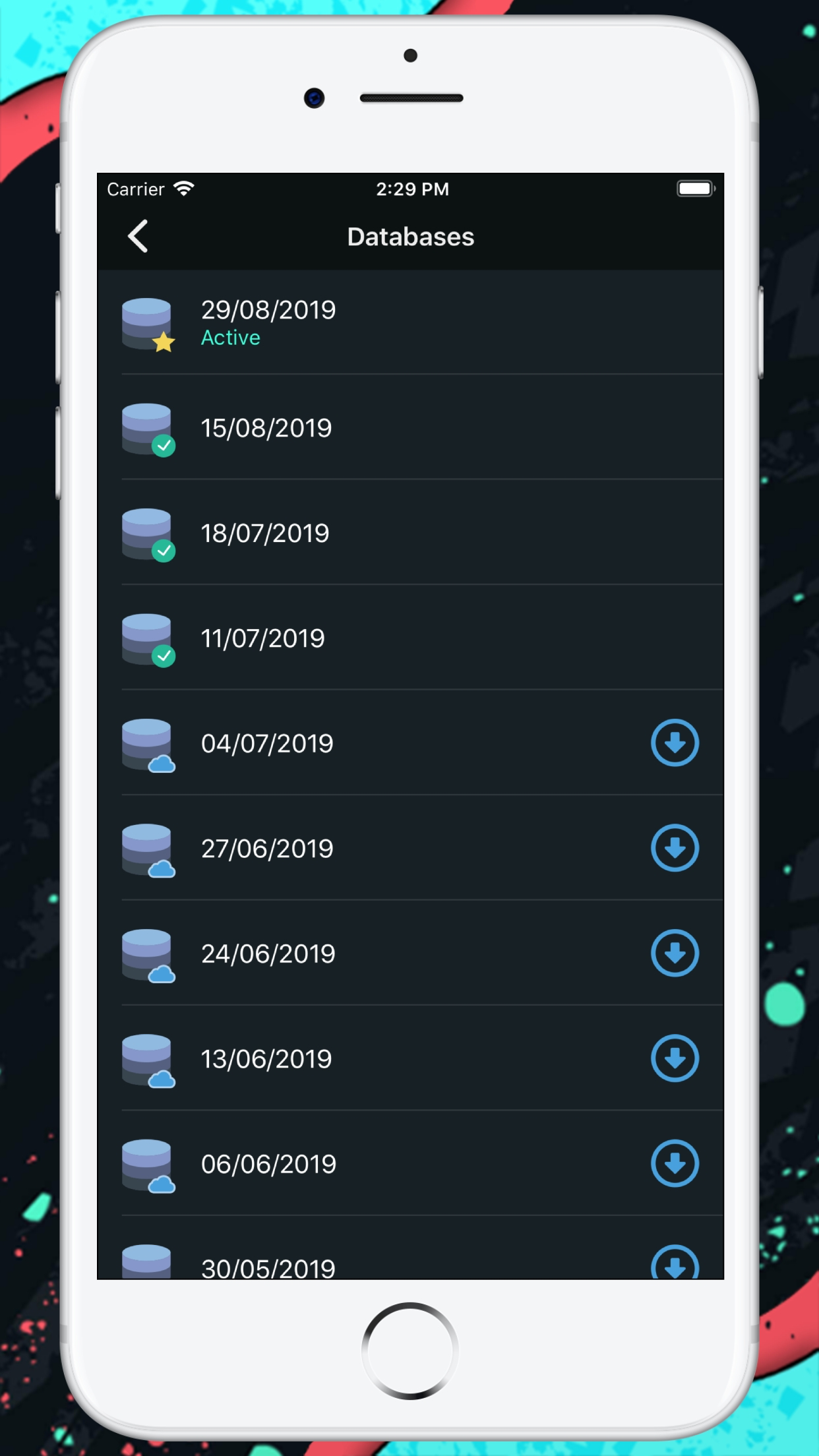Viewport: 819px width, 1456px height.
Task: Open the 29/08/2019 Active database entry
Action: pos(409,322)
